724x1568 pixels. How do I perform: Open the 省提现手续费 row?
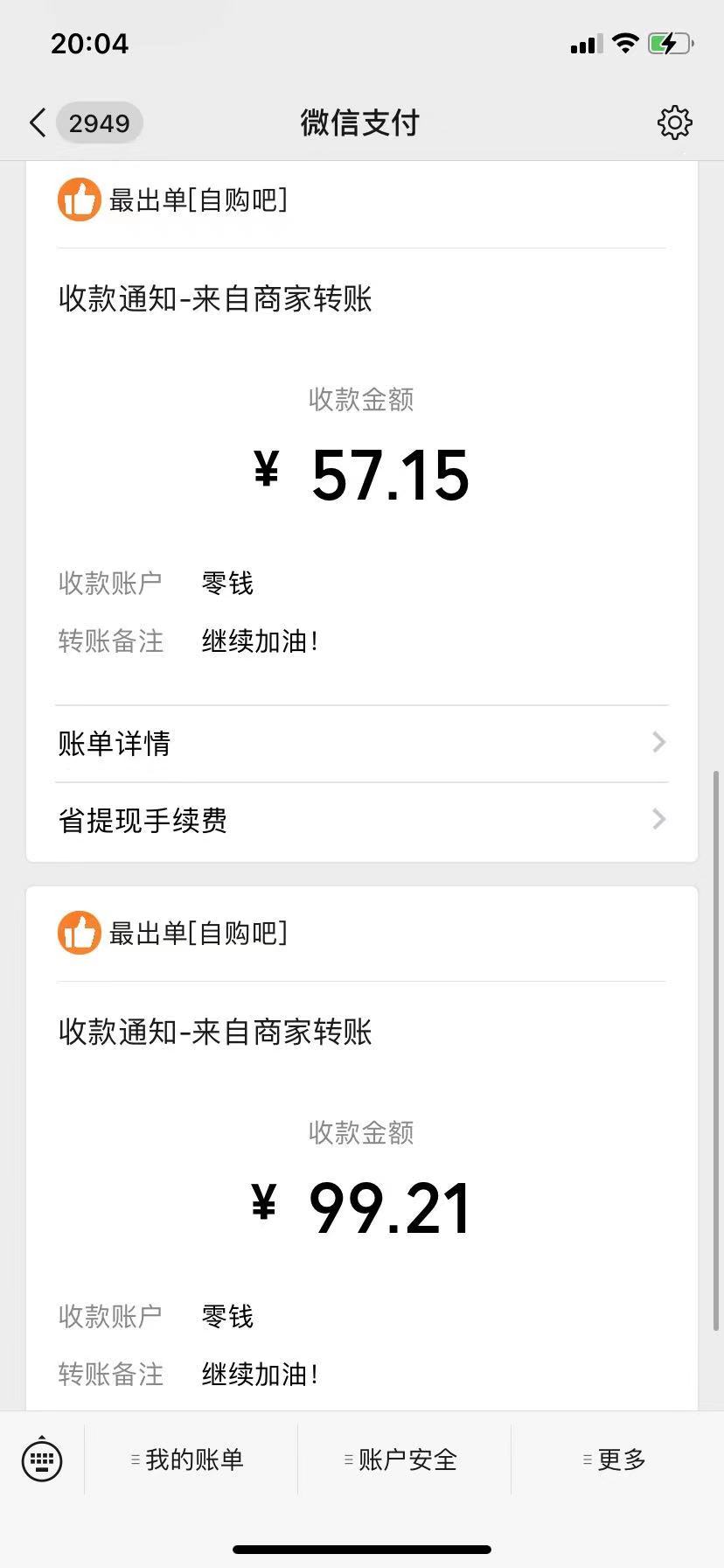coord(362,821)
